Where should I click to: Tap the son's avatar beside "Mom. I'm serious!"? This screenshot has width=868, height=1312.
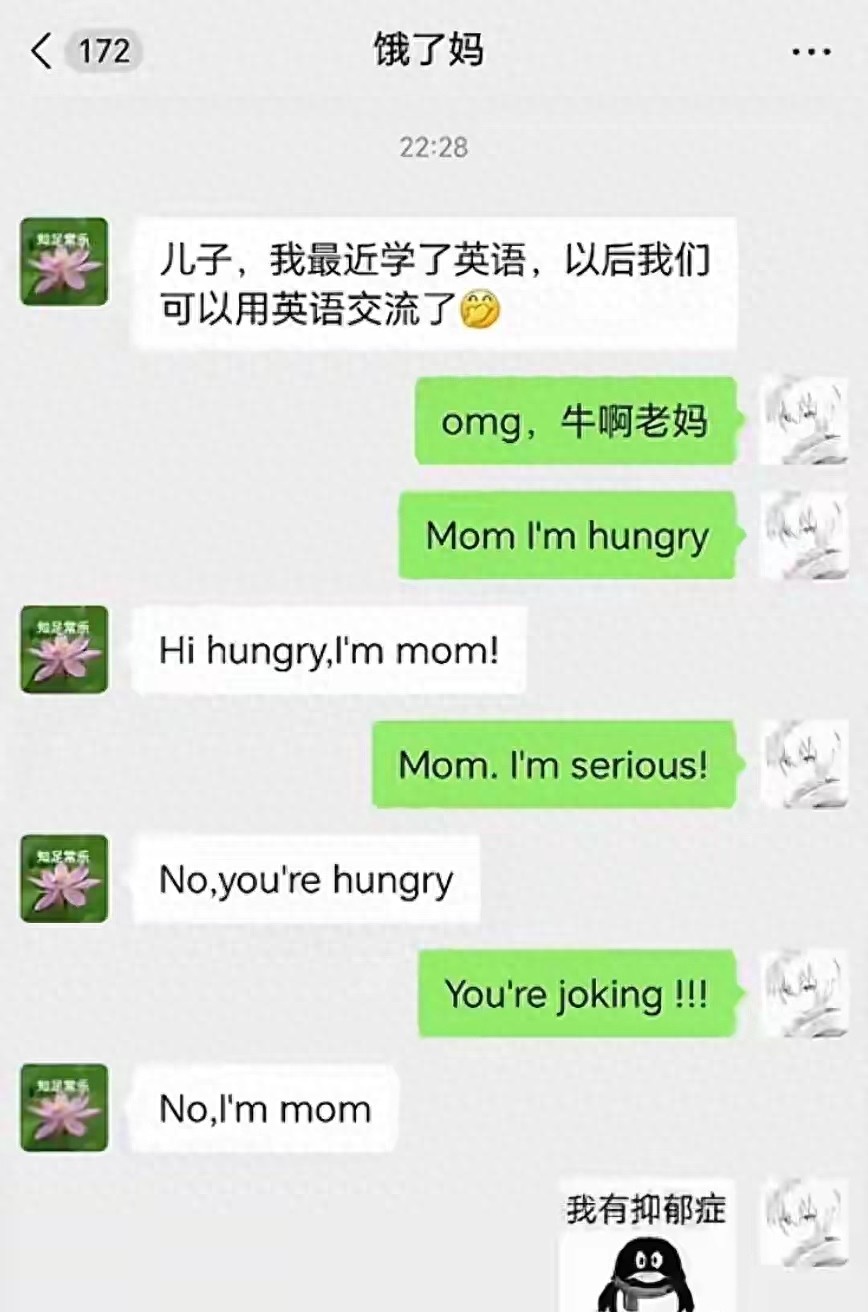pos(806,765)
